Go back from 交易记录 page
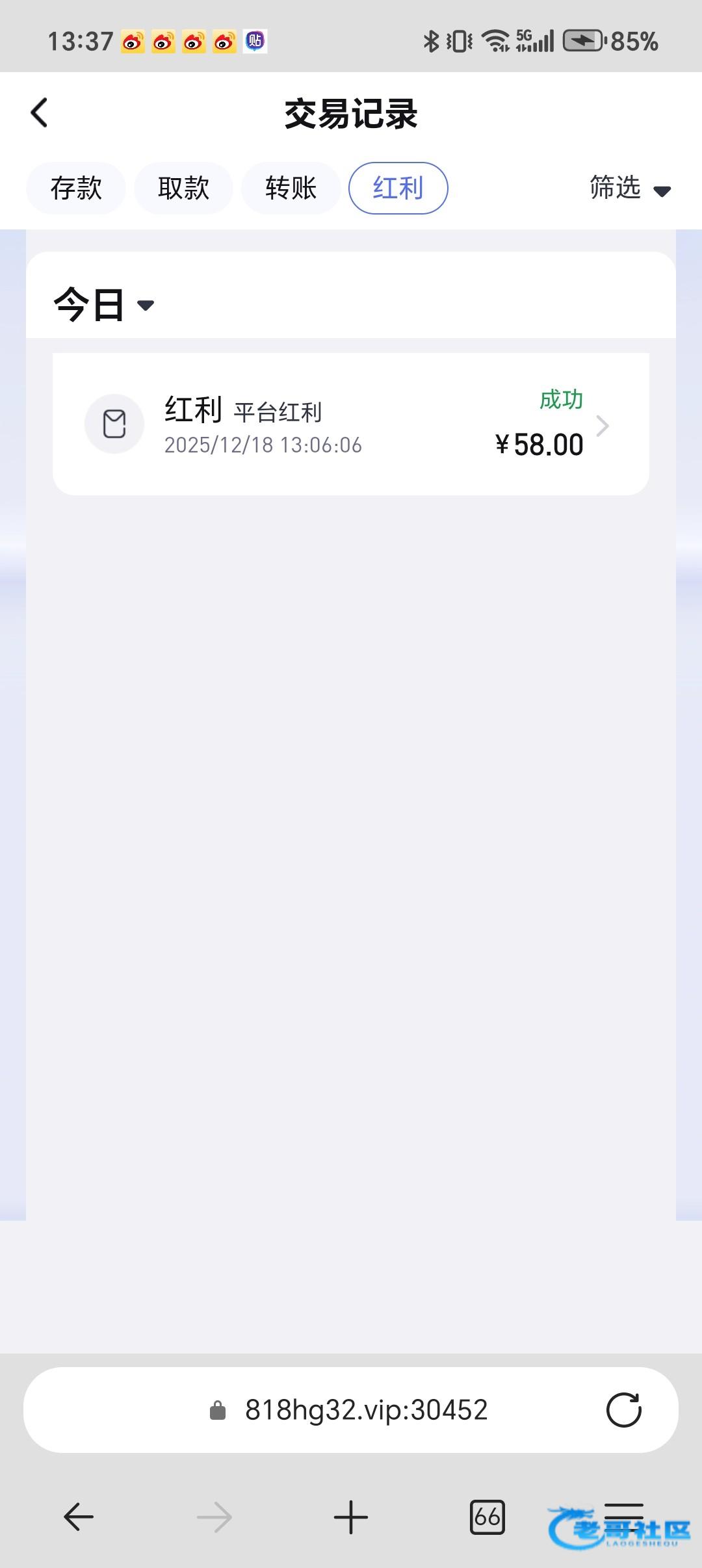Image resolution: width=702 pixels, height=1568 pixels. click(40, 113)
